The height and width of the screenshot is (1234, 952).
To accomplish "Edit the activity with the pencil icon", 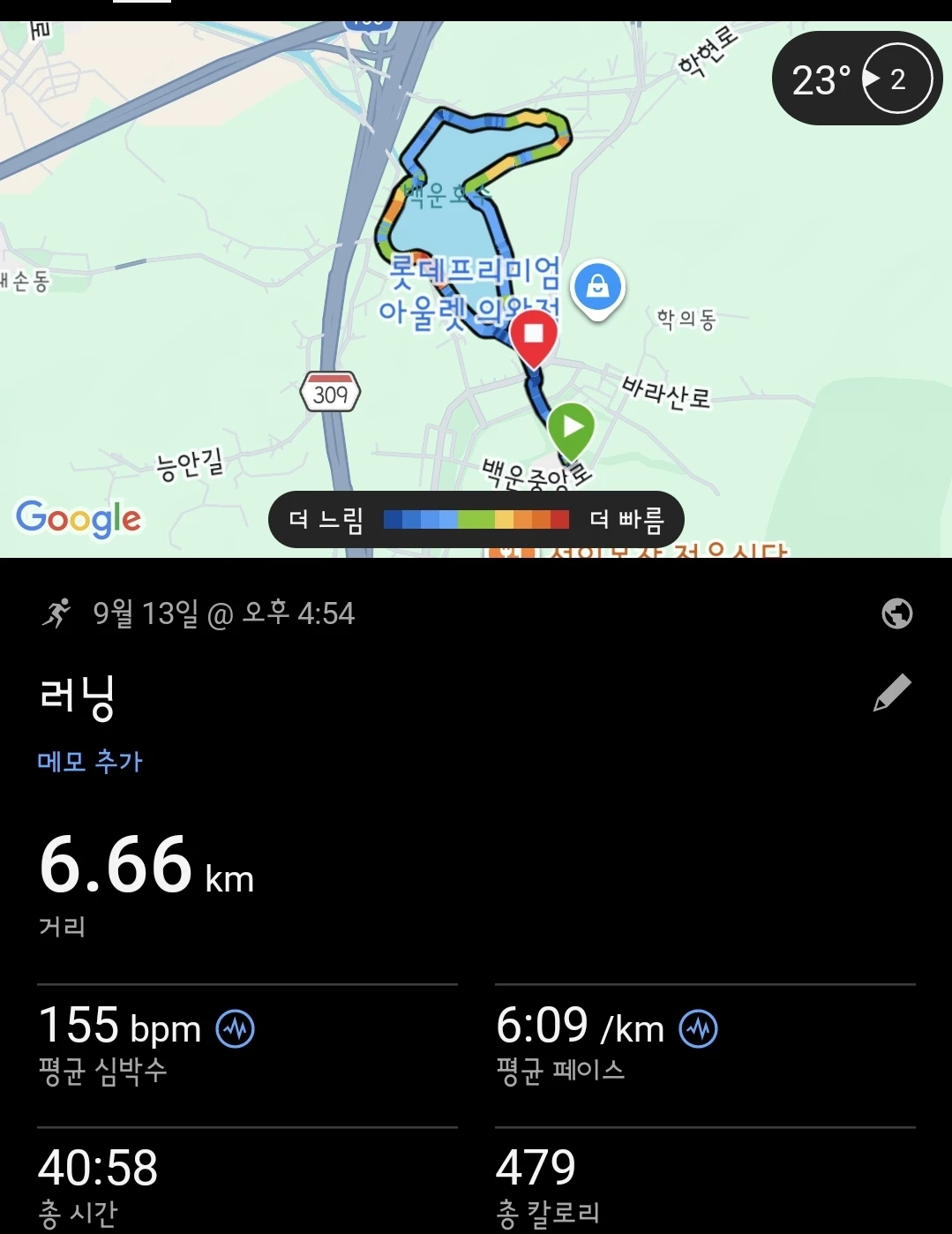I will coord(892,692).
